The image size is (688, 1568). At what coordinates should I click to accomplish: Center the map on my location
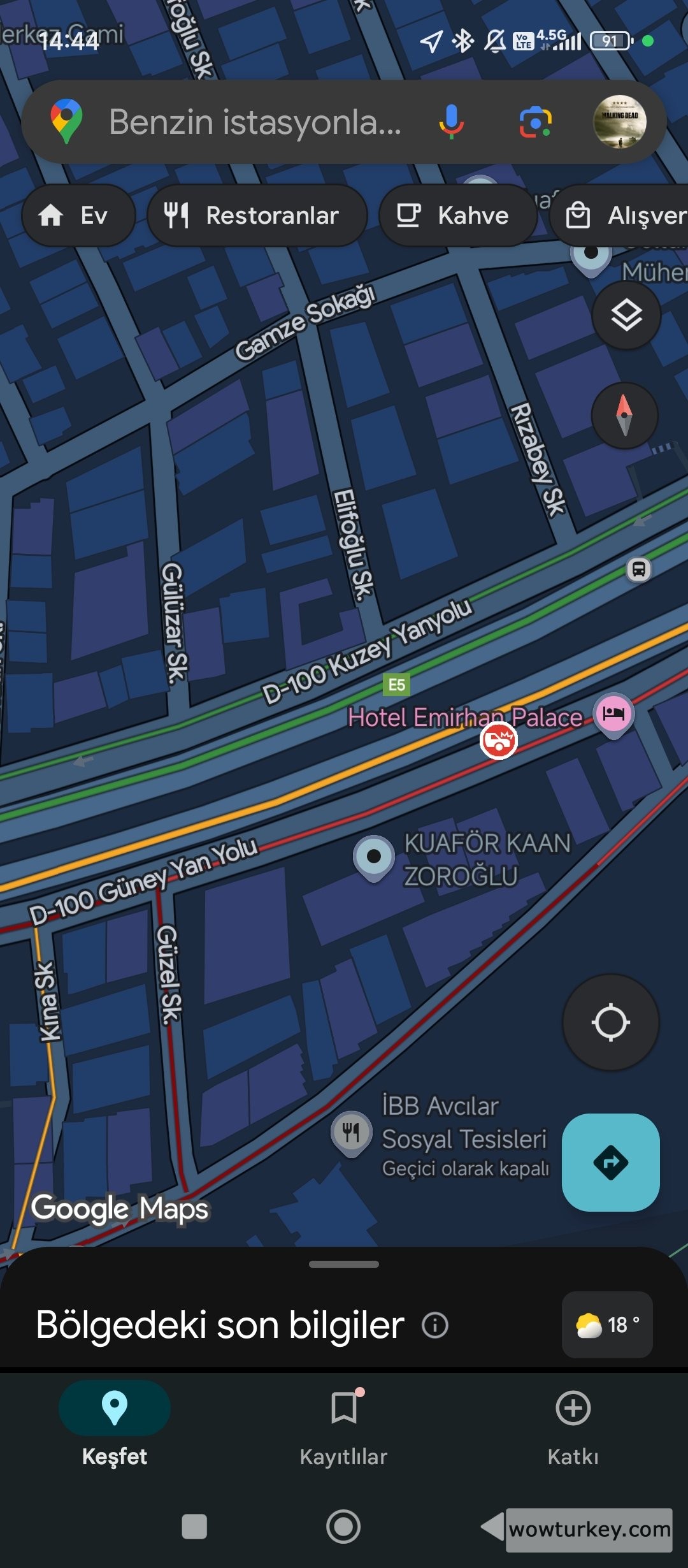tap(610, 1022)
